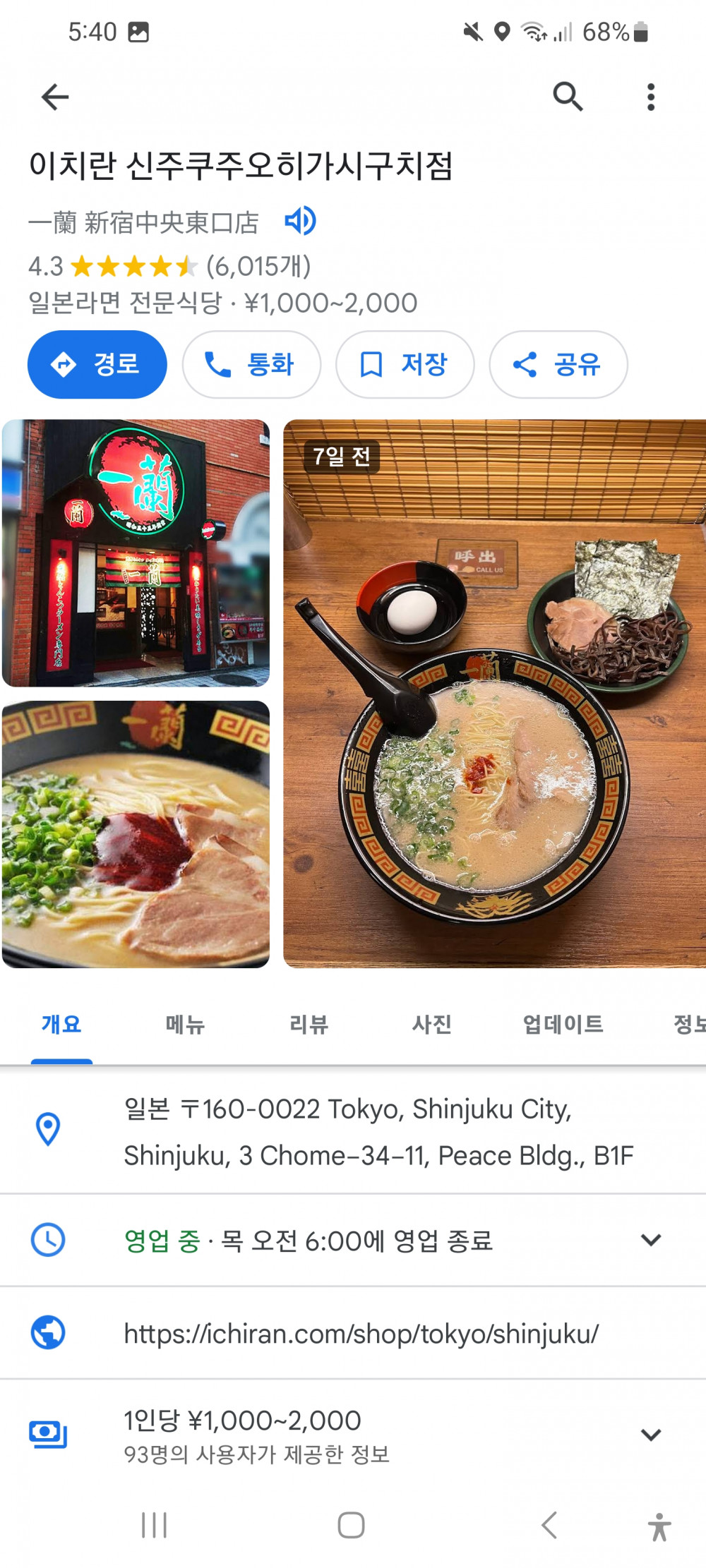Open the three-dot overflow menu
The width and height of the screenshot is (706, 1568).
(x=650, y=97)
